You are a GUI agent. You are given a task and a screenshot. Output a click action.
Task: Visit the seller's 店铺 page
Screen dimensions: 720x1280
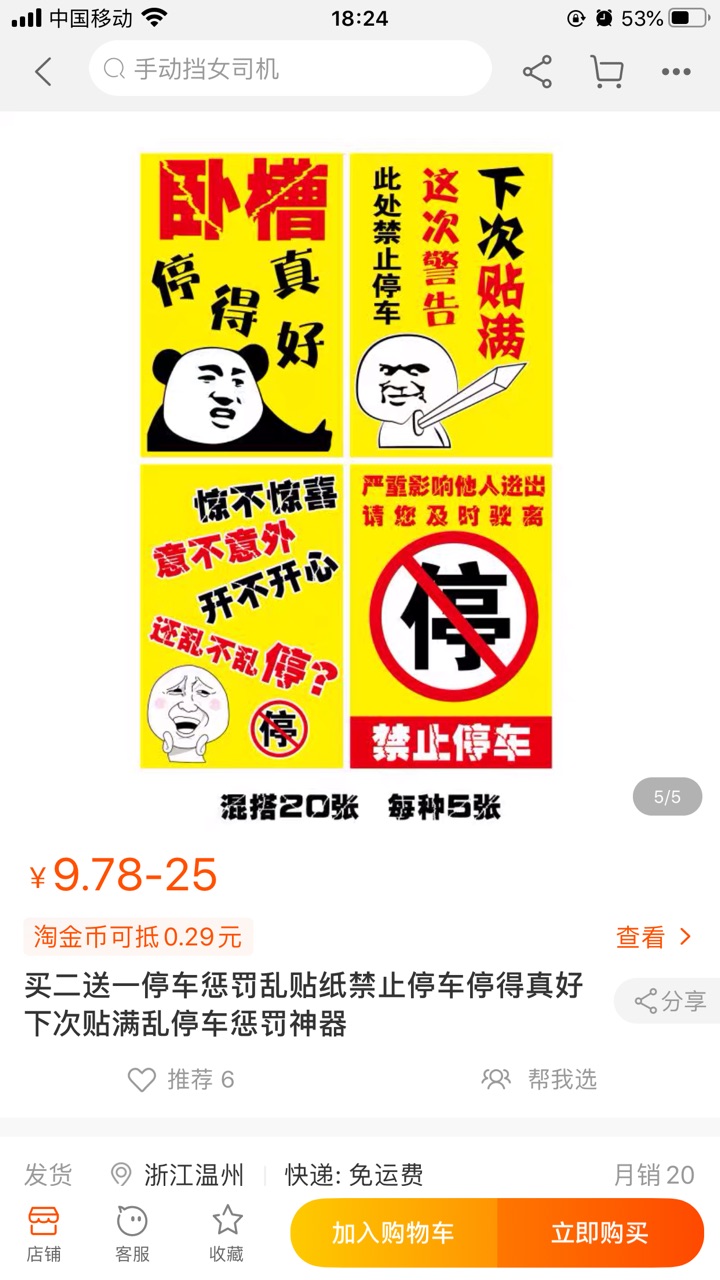[x=44, y=1233]
